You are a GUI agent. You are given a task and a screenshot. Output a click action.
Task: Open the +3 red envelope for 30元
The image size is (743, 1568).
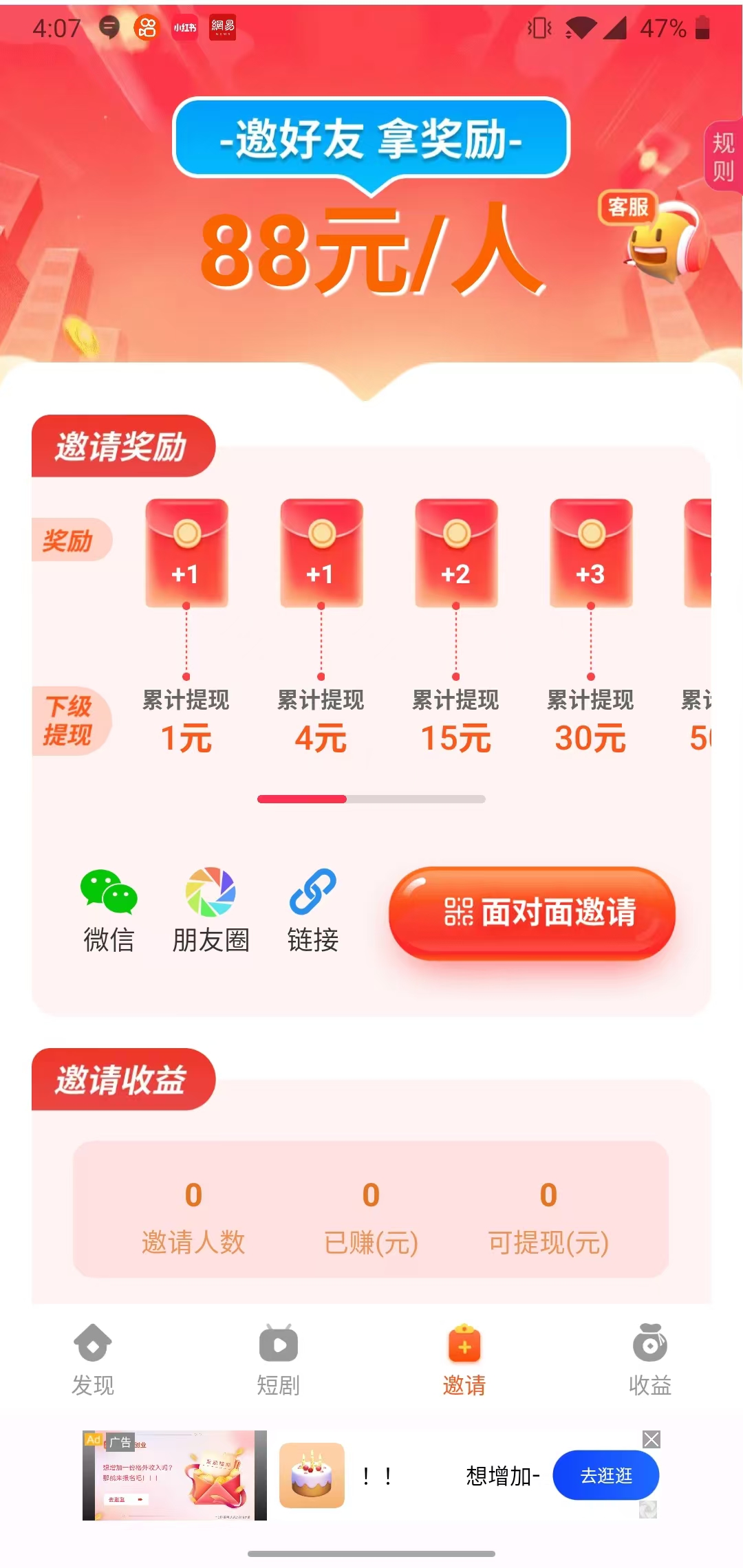point(591,553)
